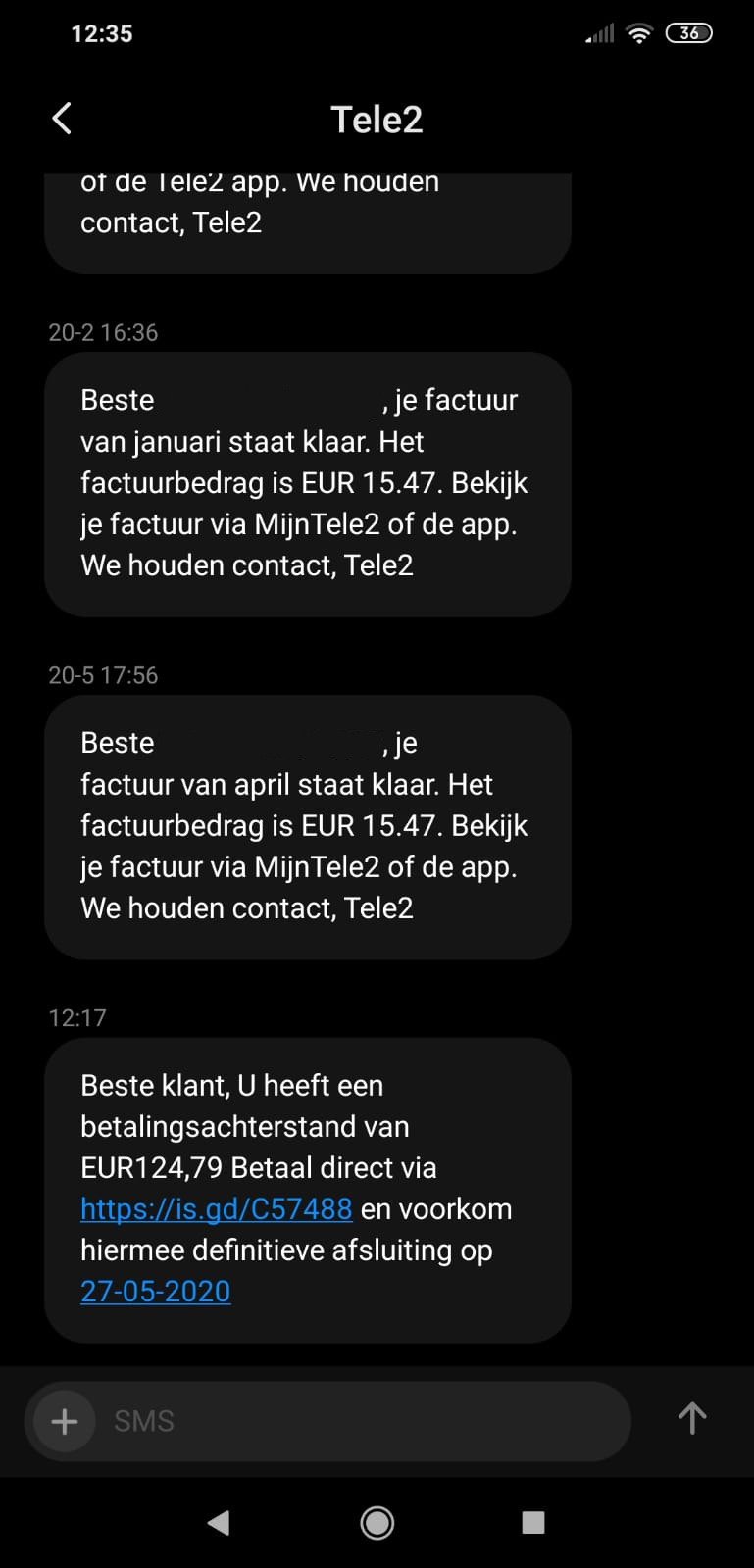Send the message with the arrow icon
This screenshot has width=754, height=1568.
(692, 1418)
